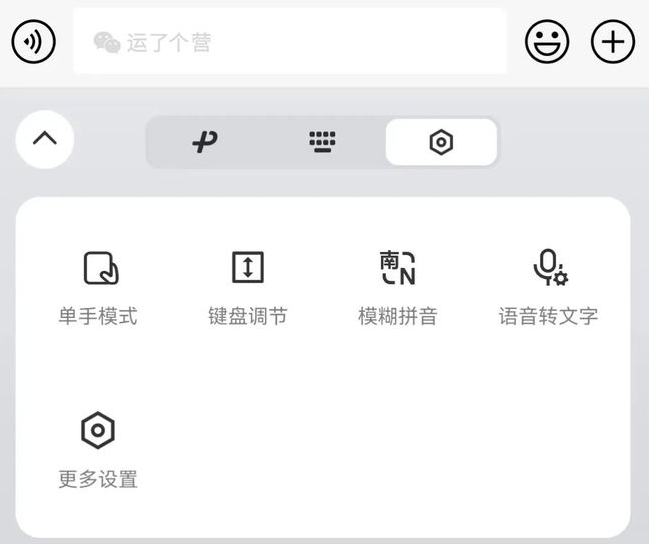This screenshot has width=649, height=544.
Task: Open 键盘调节 keyboard adjustment
Action: [247, 286]
